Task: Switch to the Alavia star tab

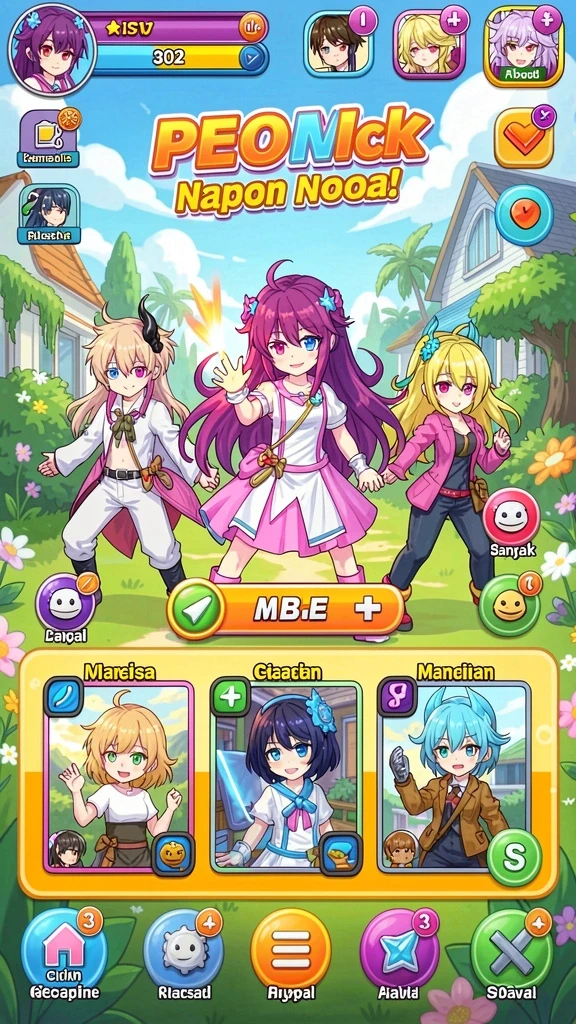Action: 399,955
